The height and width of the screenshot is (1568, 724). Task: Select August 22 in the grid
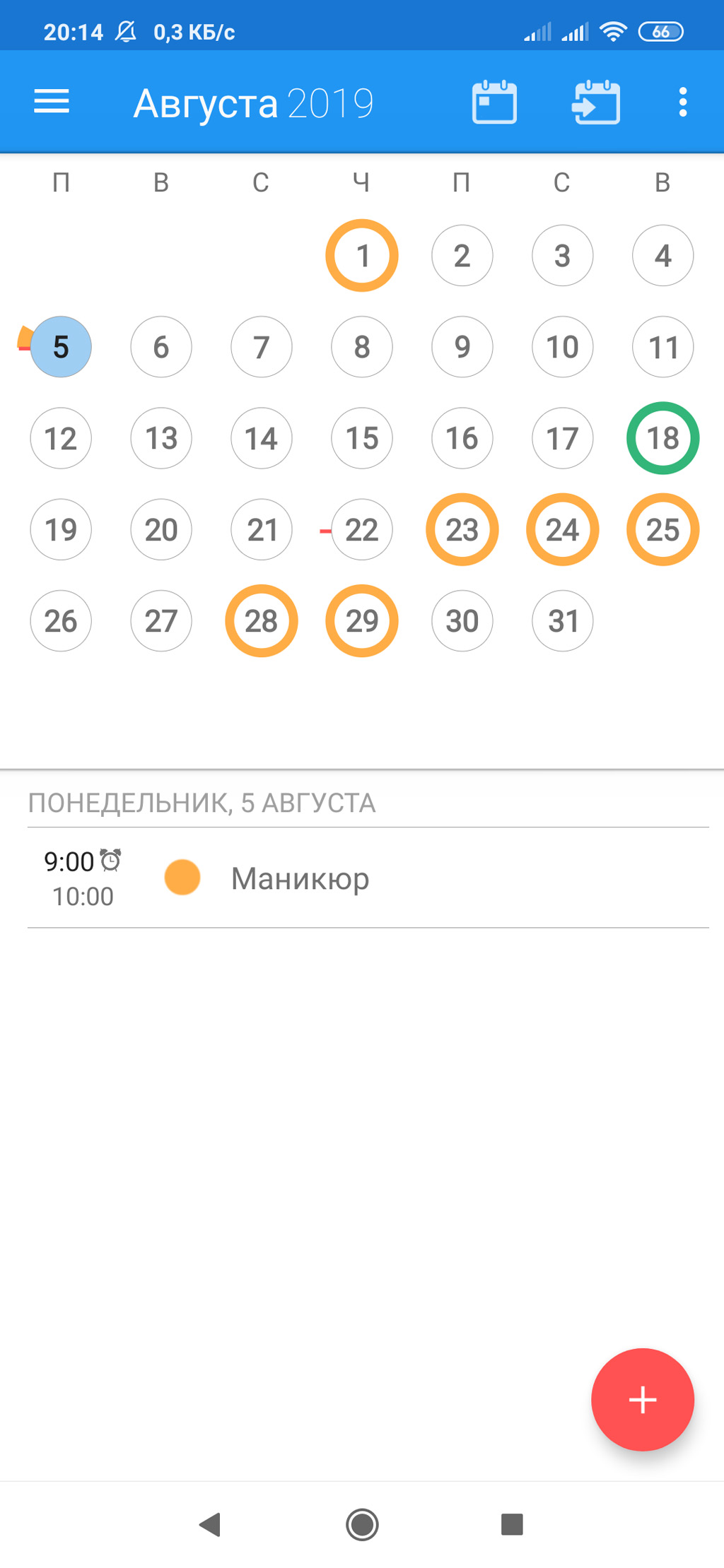pyautogui.click(x=362, y=530)
